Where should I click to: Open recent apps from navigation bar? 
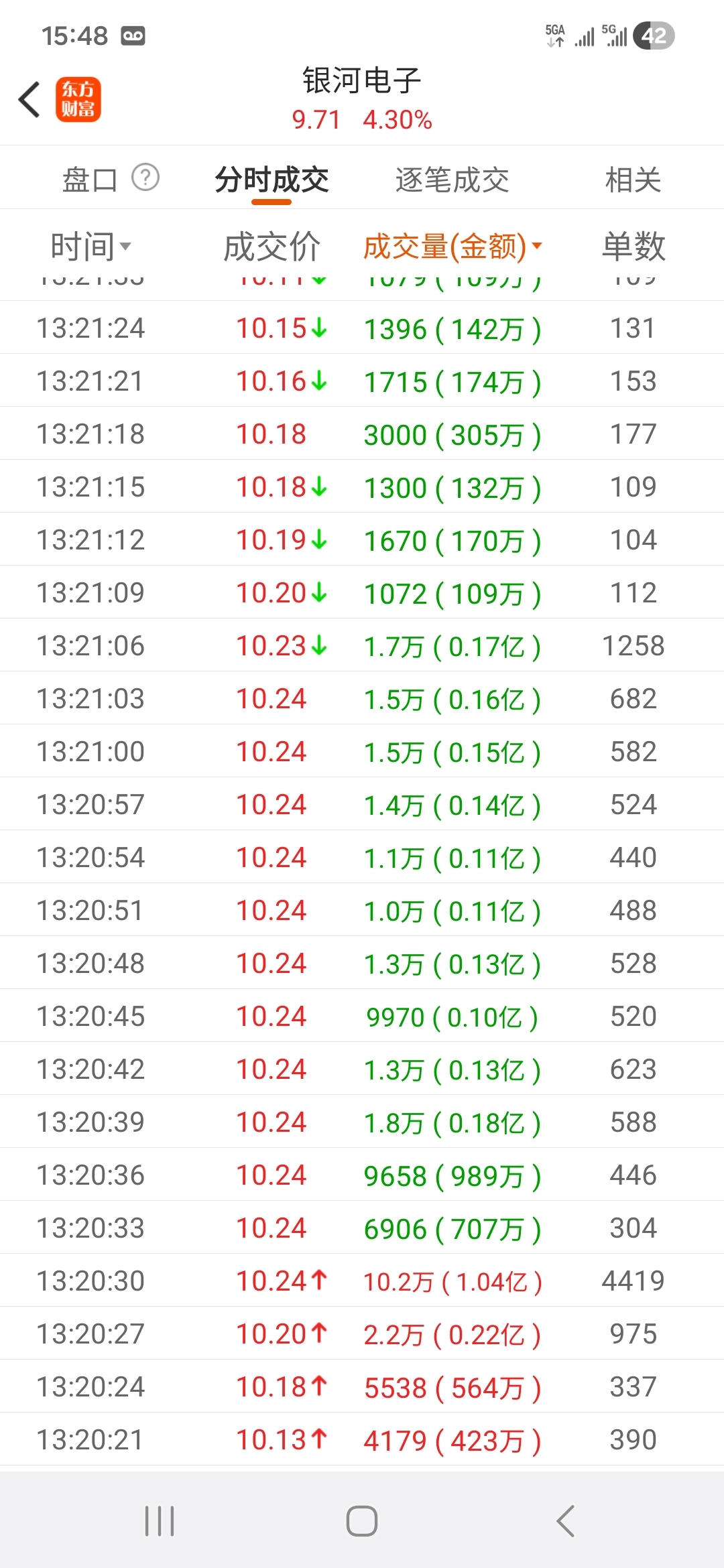click(x=160, y=1521)
